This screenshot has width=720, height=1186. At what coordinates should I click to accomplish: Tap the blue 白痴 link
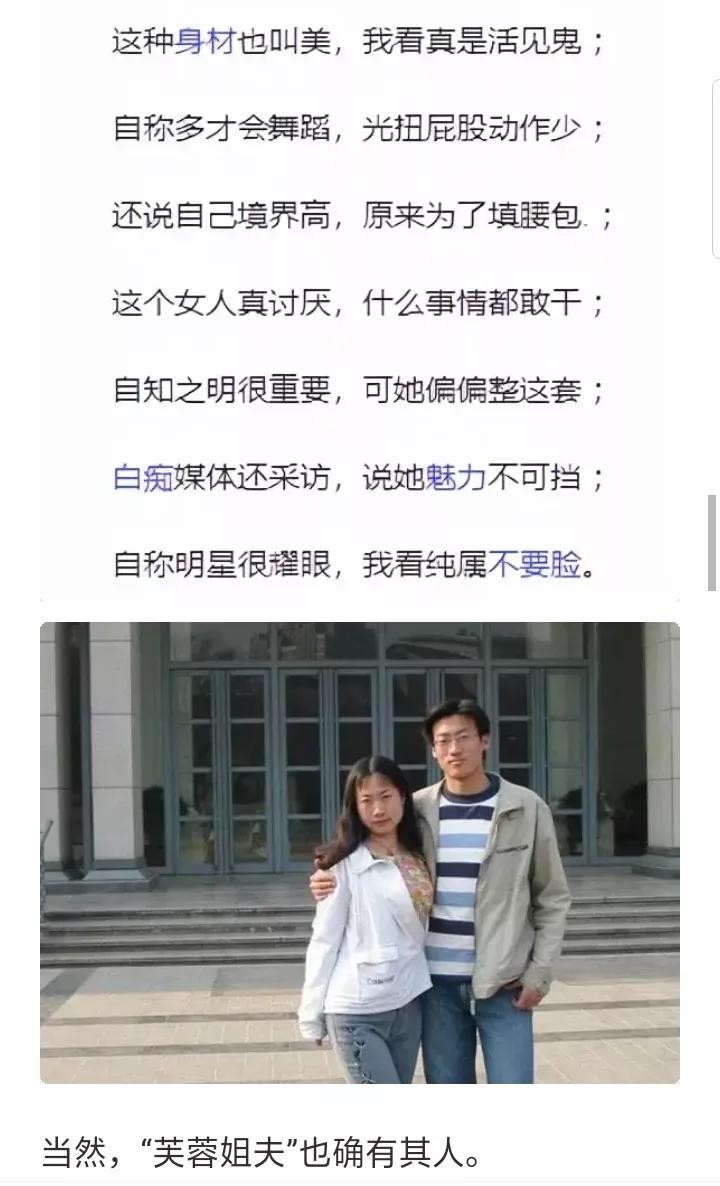point(143,478)
